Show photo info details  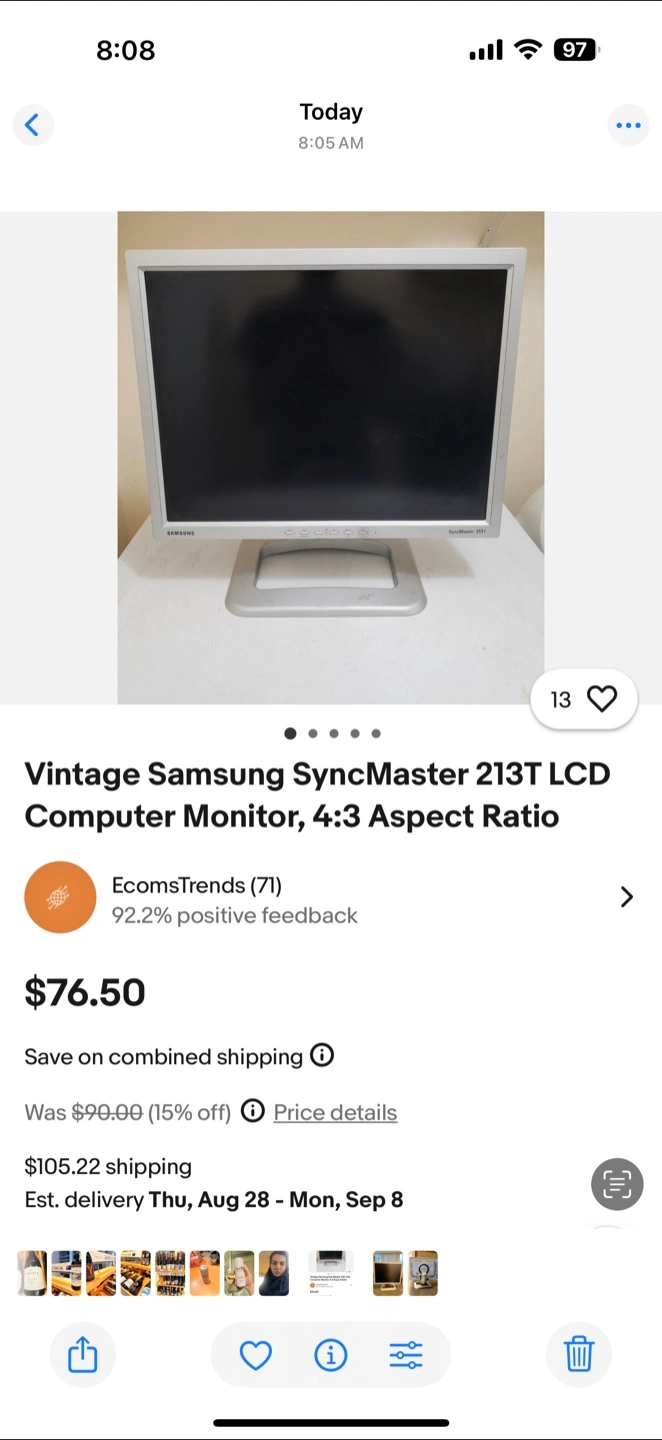331,1355
